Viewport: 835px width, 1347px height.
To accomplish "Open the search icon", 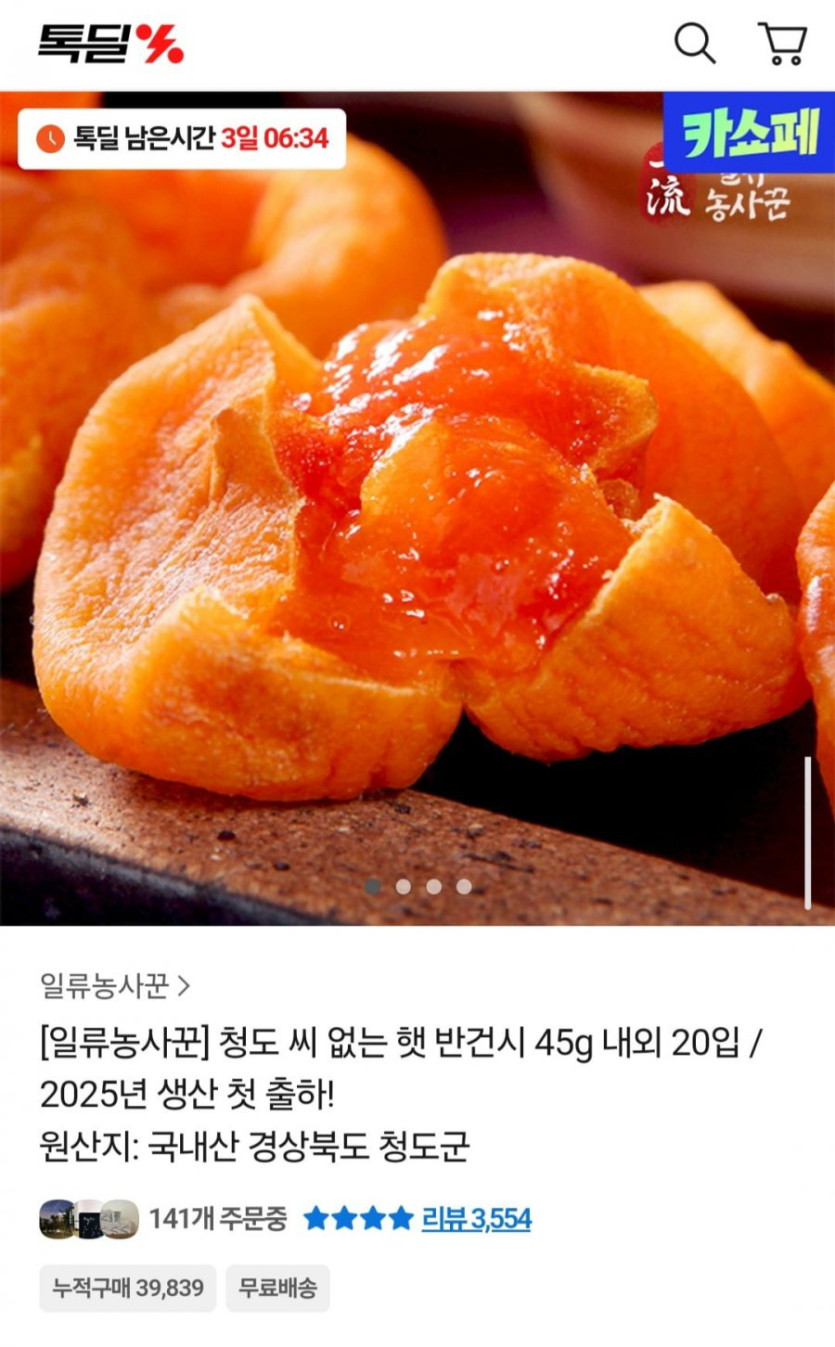I will [x=694, y=43].
